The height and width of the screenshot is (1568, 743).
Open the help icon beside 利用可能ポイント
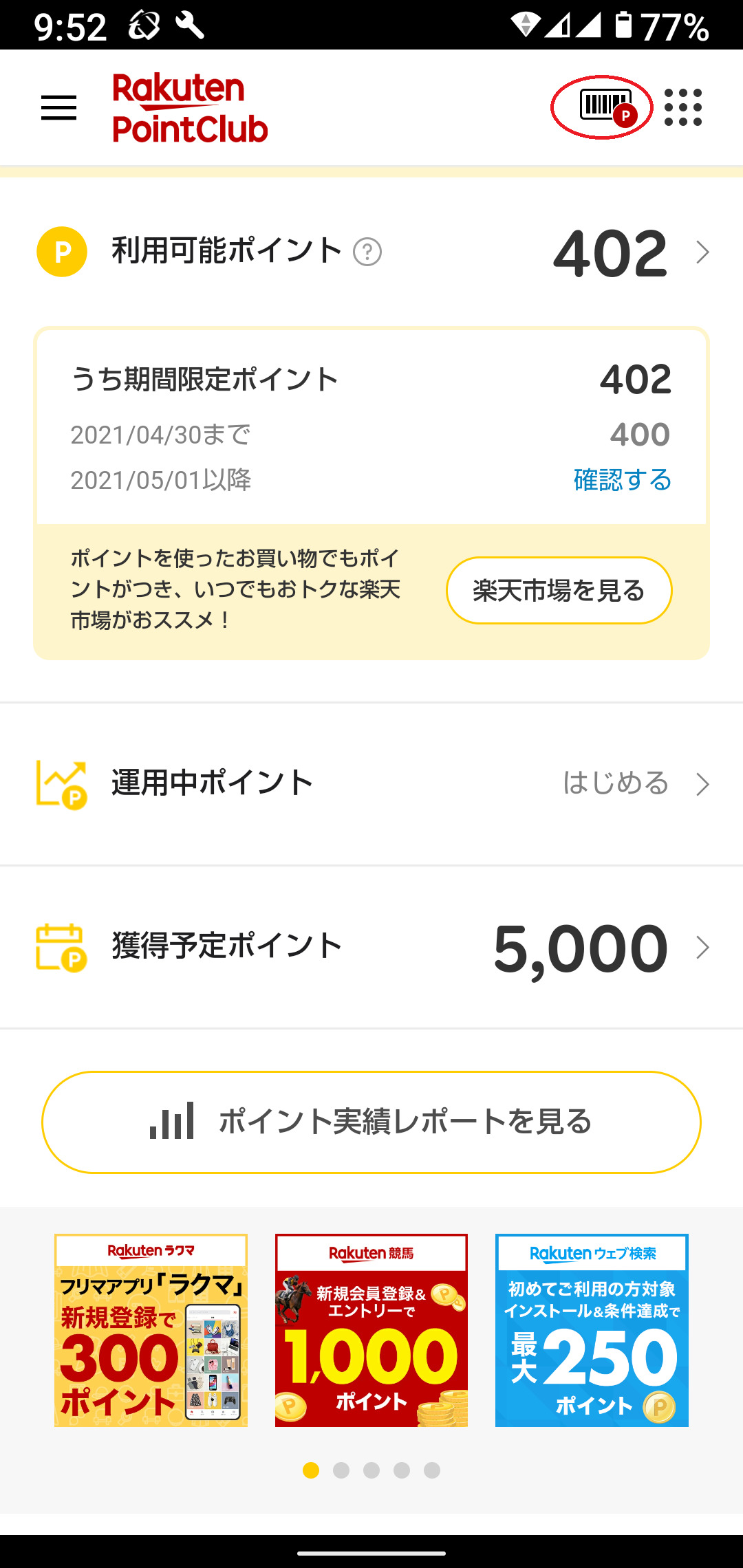[367, 252]
